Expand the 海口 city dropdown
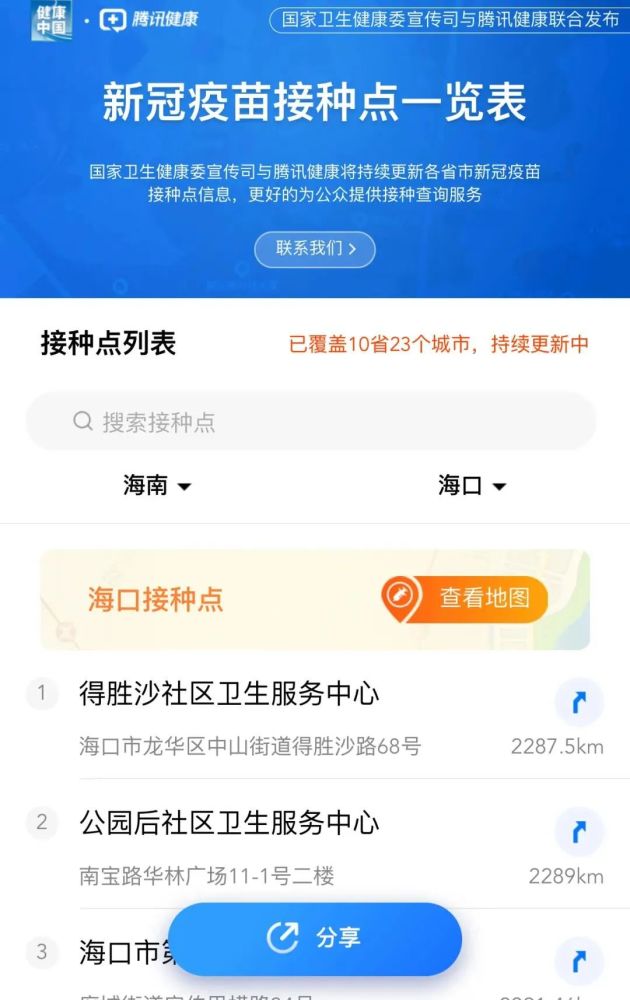 point(472,486)
